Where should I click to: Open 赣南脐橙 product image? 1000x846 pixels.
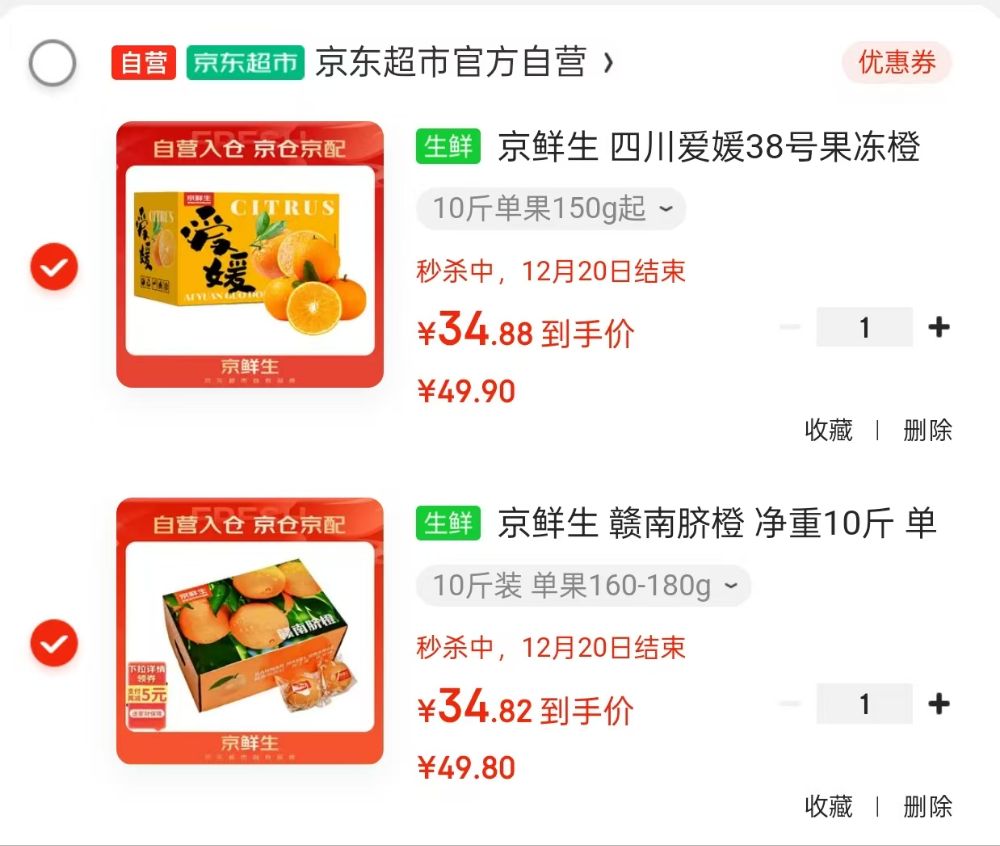250,631
